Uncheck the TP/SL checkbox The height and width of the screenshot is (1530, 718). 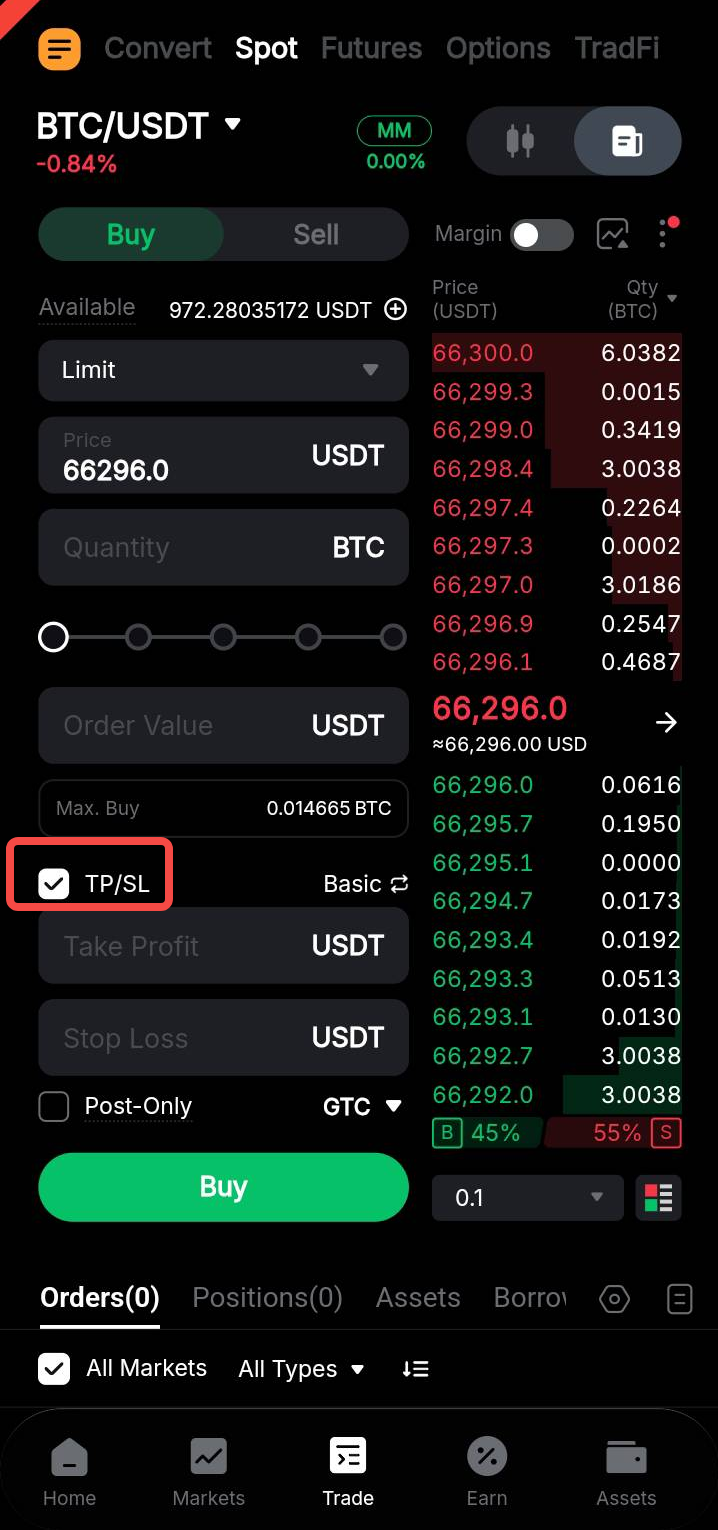(x=54, y=883)
